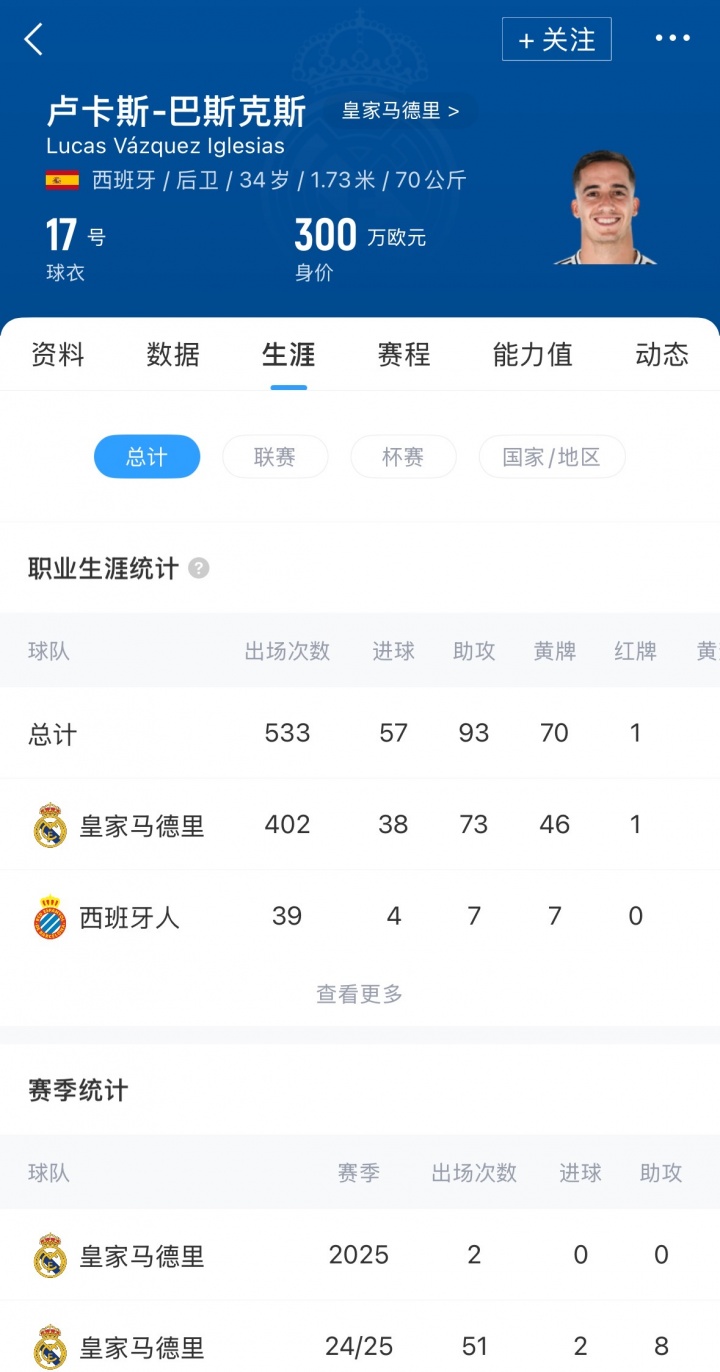Open the 能力值 tab
This screenshot has width=720, height=1372.
(x=532, y=355)
